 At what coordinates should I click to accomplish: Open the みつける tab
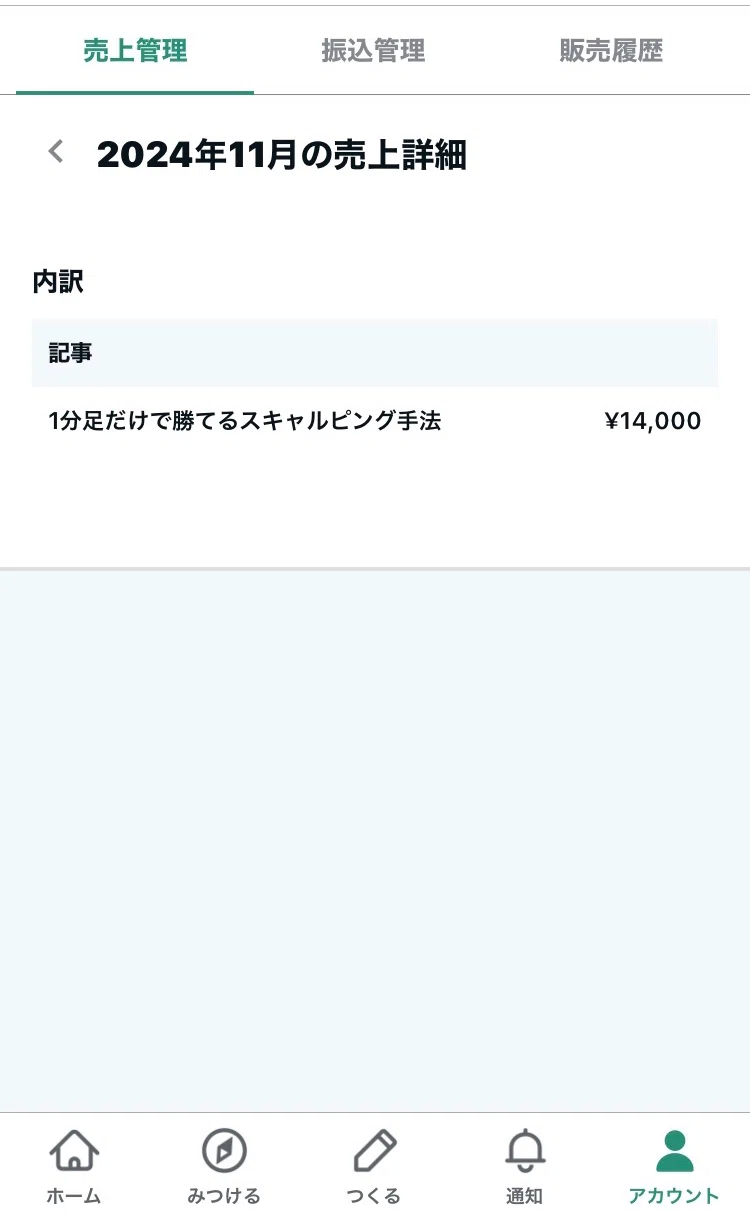pyautogui.click(x=224, y=1165)
